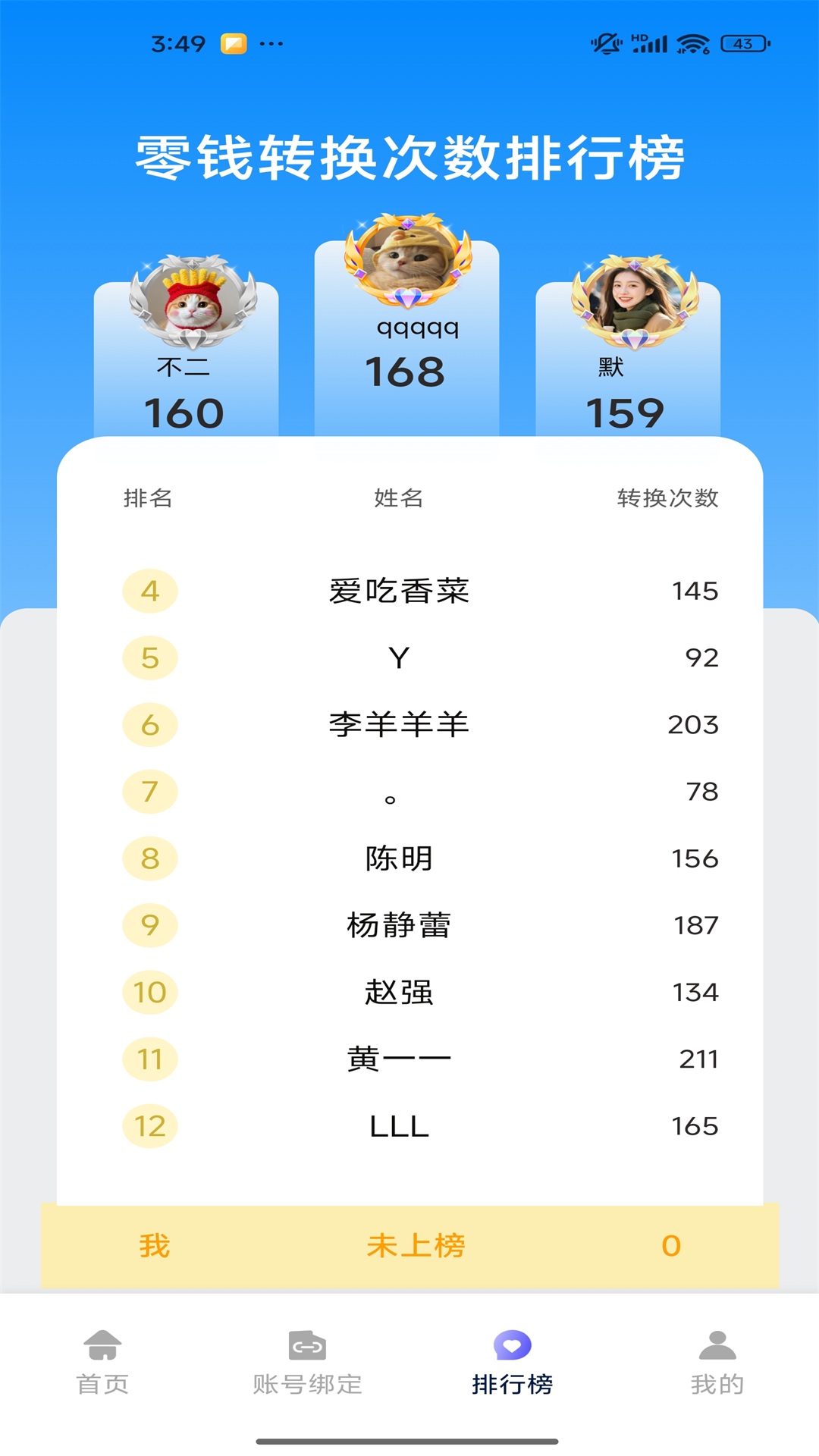Tap the Wi-Fi icon in the status bar
Viewport: 819px width, 1456px height.
click(692, 44)
